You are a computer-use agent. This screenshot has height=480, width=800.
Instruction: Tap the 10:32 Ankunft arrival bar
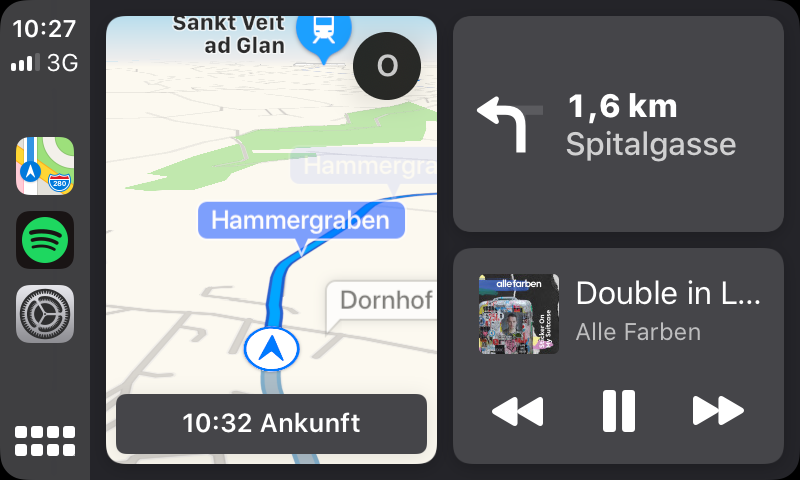point(271,424)
